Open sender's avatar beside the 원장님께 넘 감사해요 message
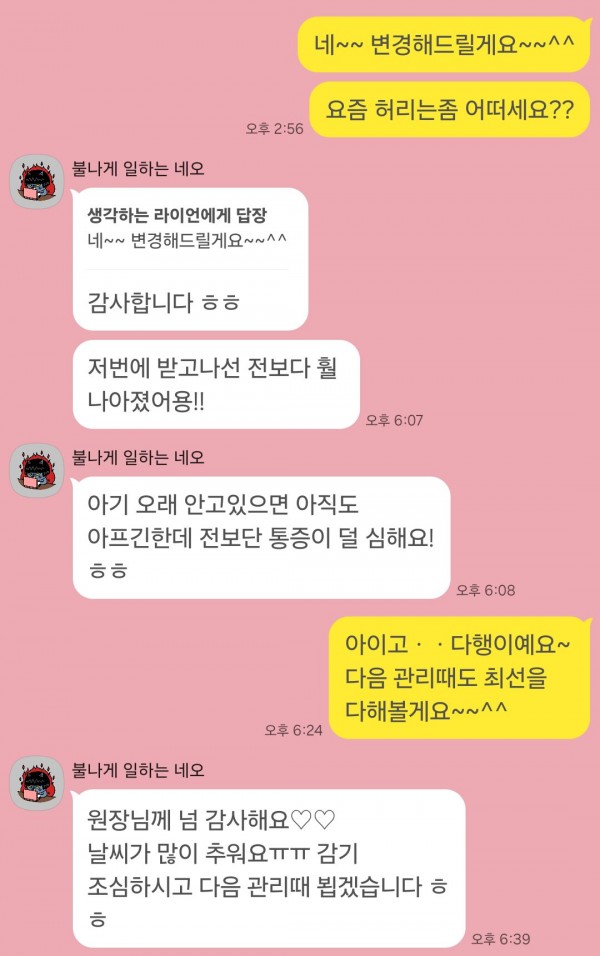Image resolution: width=600 pixels, height=956 pixels. 37,783
